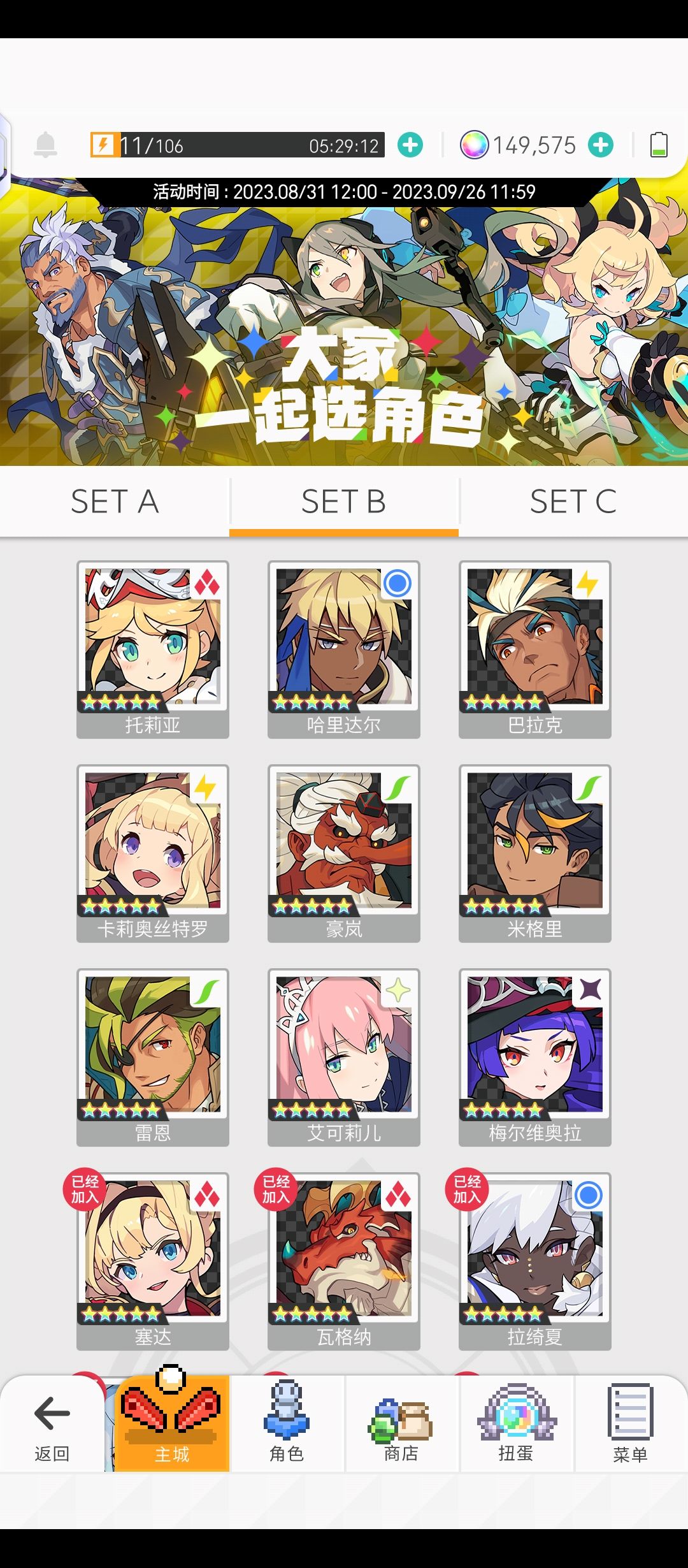Select character 米格里
Image resolution: width=688 pixels, height=1568 pixels.
[x=535, y=853]
